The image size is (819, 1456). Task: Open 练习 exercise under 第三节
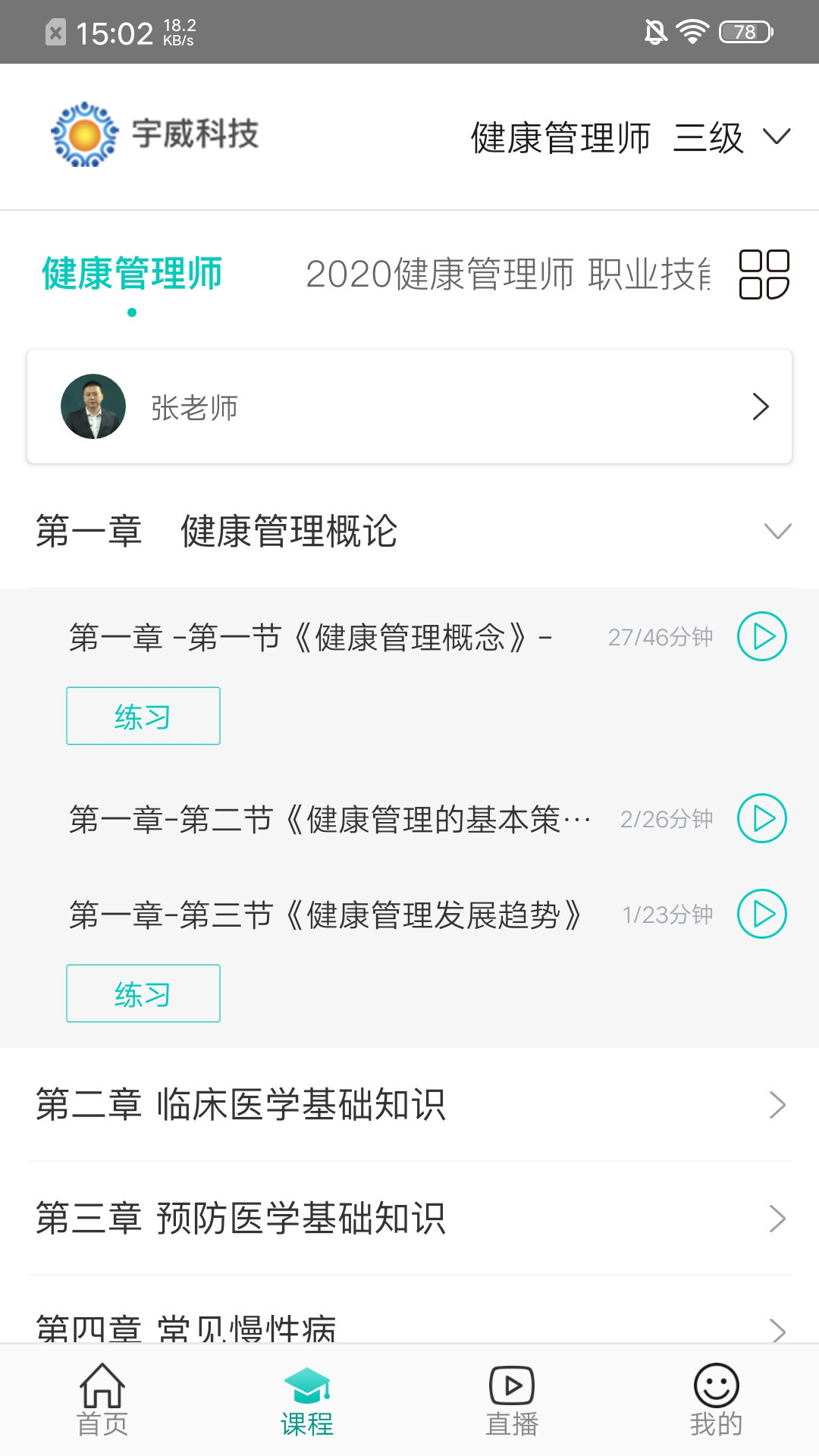pyautogui.click(x=143, y=993)
